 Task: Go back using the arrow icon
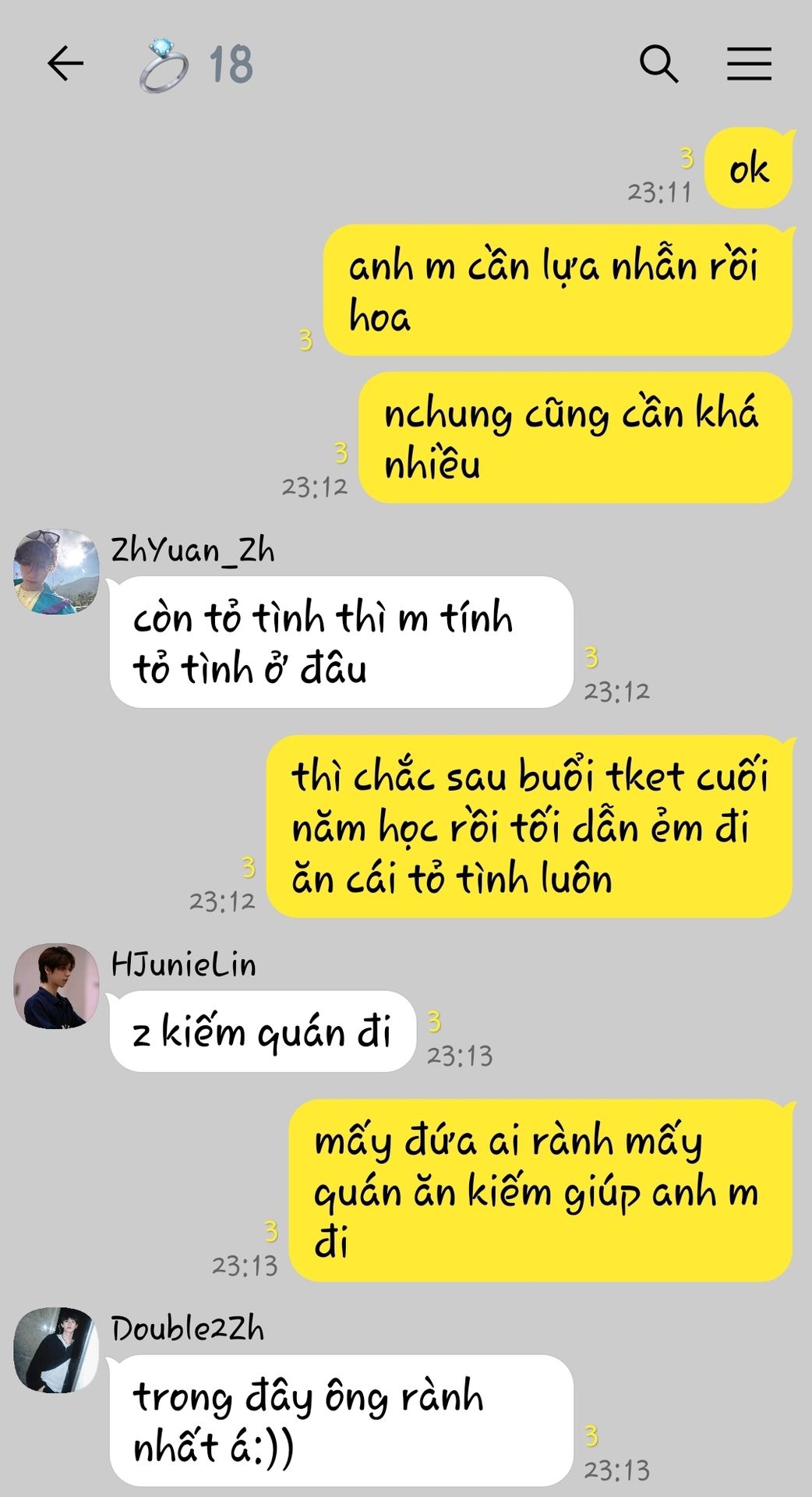[65, 64]
